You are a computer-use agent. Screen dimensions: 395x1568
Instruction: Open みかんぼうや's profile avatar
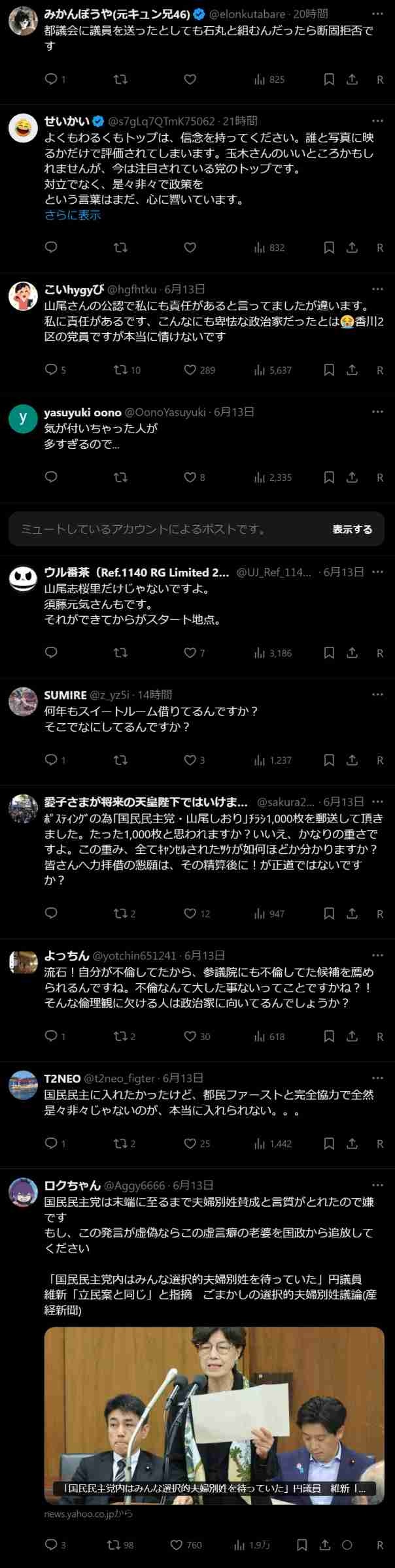coord(23,22)
